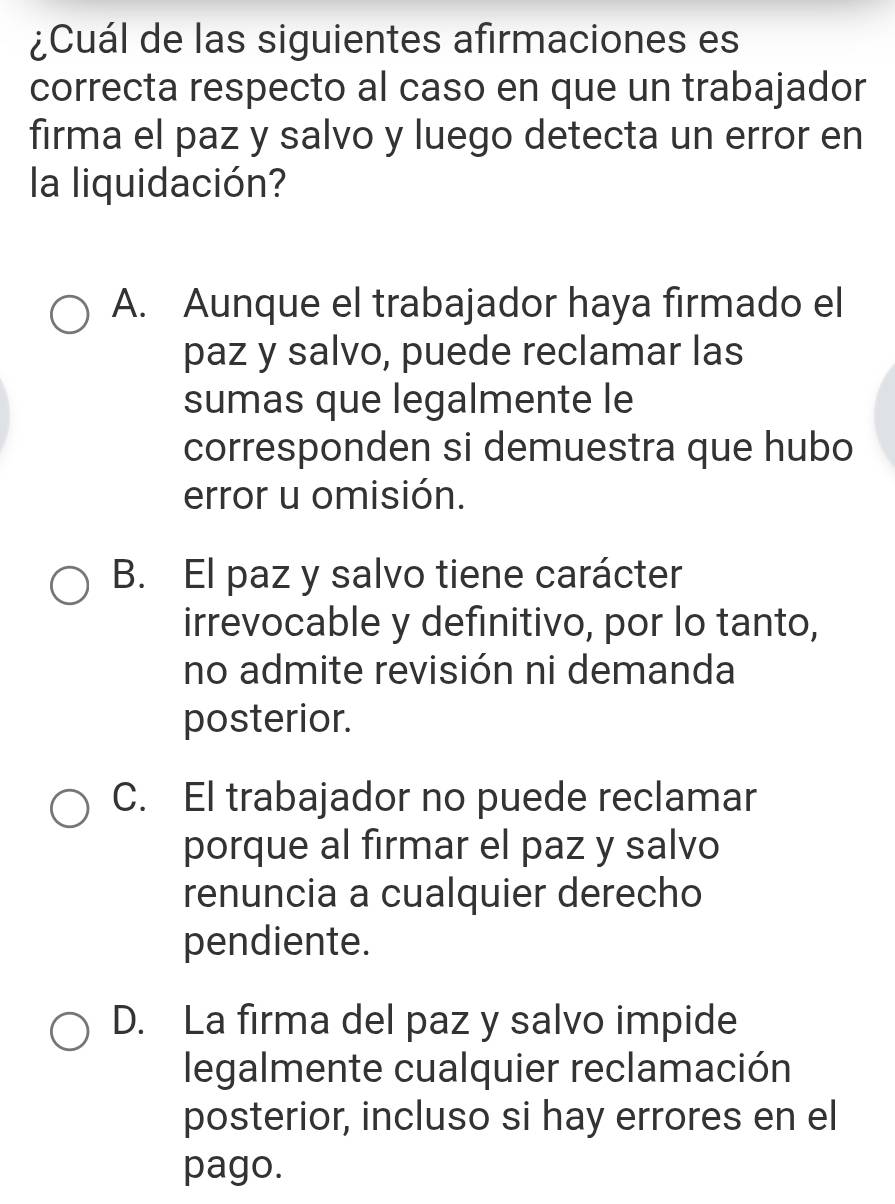The image size is (895, 1204).
Task: Choose option B, paz y salvo is irrevocable
Action: 69,587
